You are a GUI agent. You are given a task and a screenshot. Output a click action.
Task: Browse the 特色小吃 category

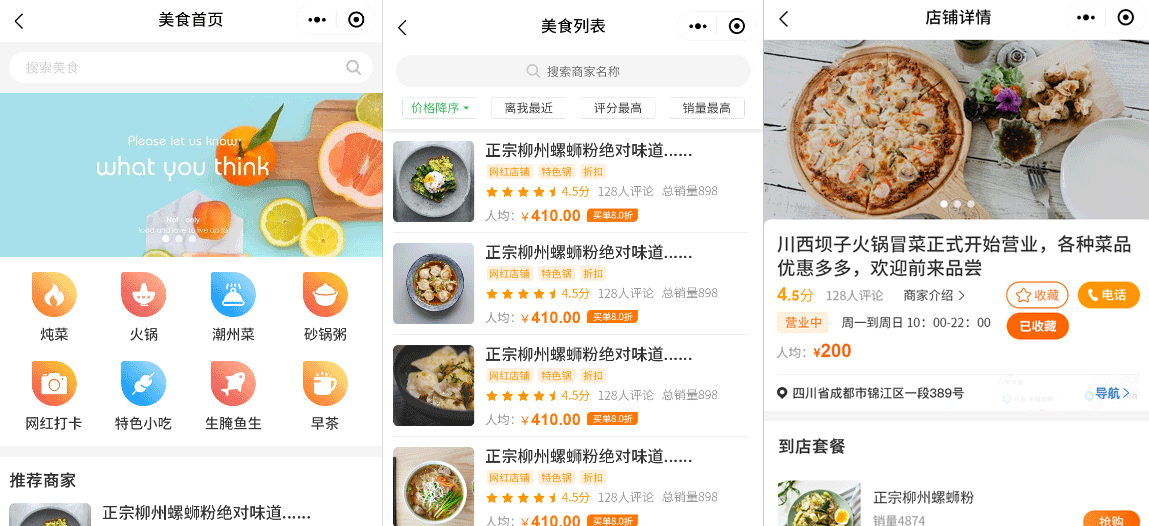pos(143,394)
